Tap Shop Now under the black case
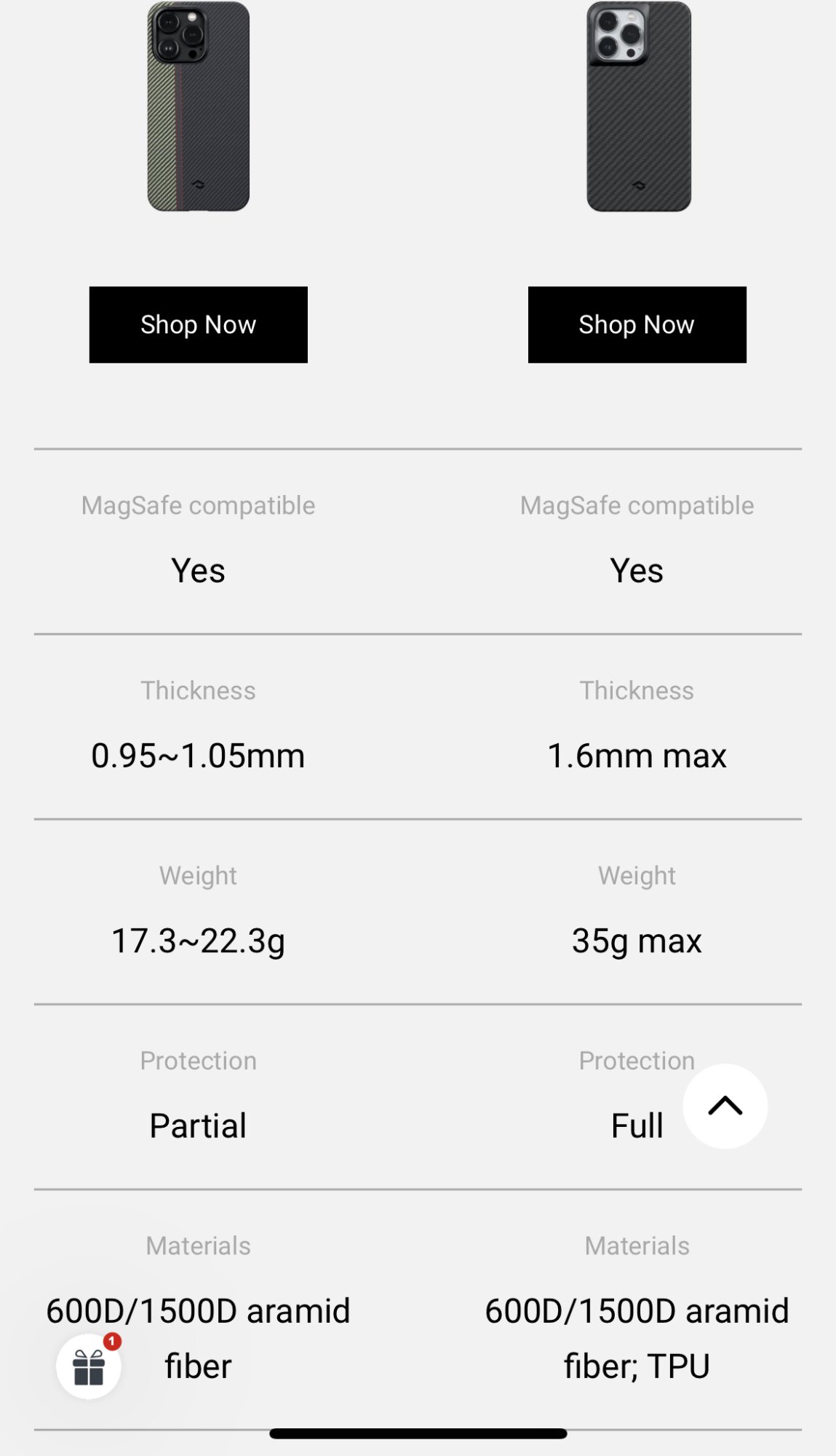 (x=637, y=325)
